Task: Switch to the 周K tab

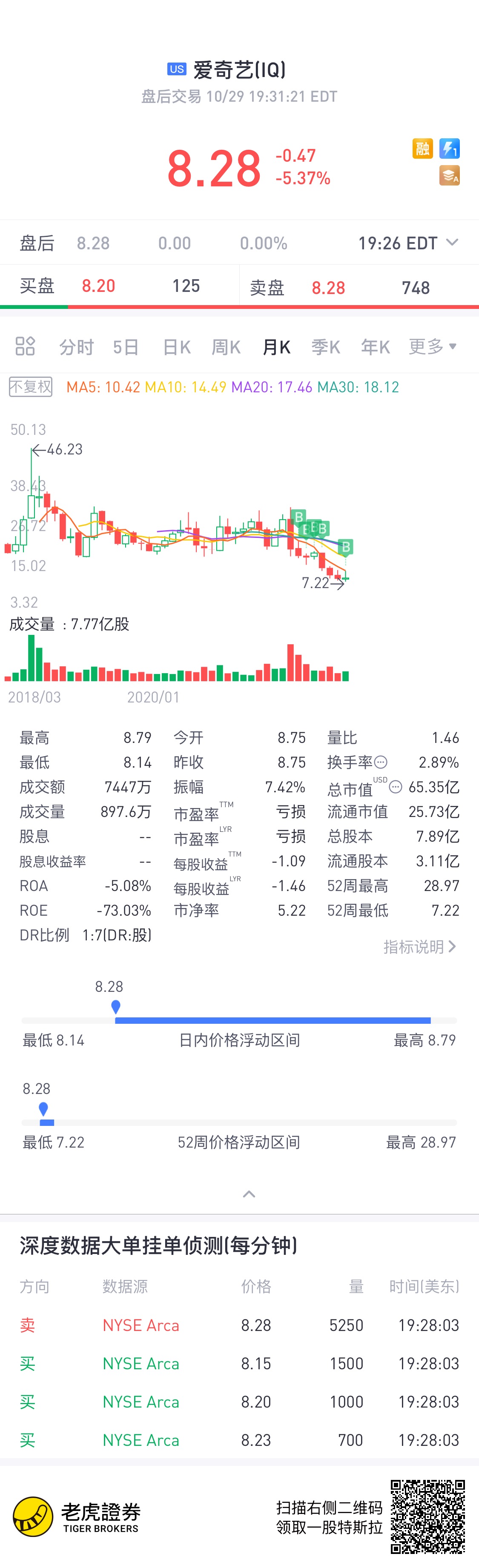Action: click(226, 347)
